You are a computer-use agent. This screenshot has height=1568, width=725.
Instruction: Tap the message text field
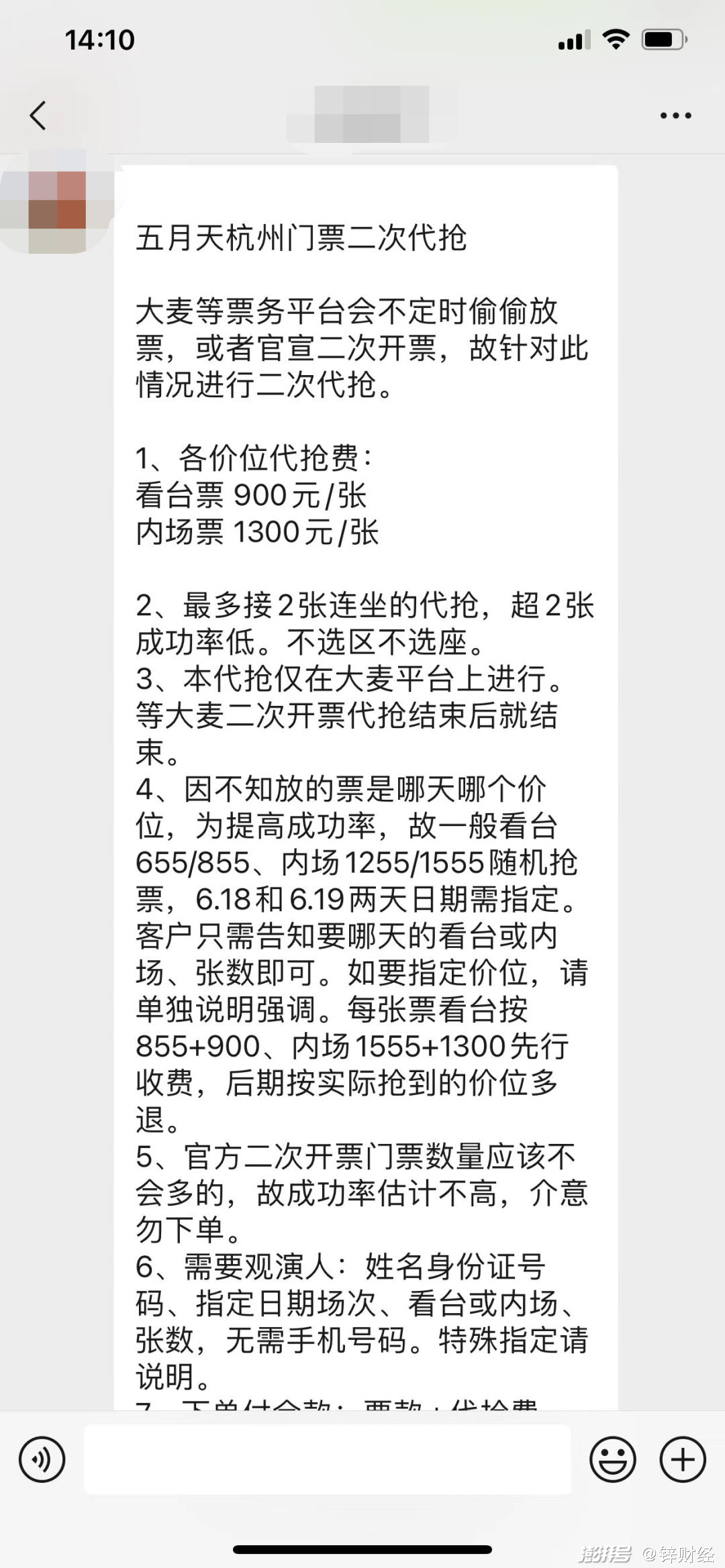tap(327, 1459)
